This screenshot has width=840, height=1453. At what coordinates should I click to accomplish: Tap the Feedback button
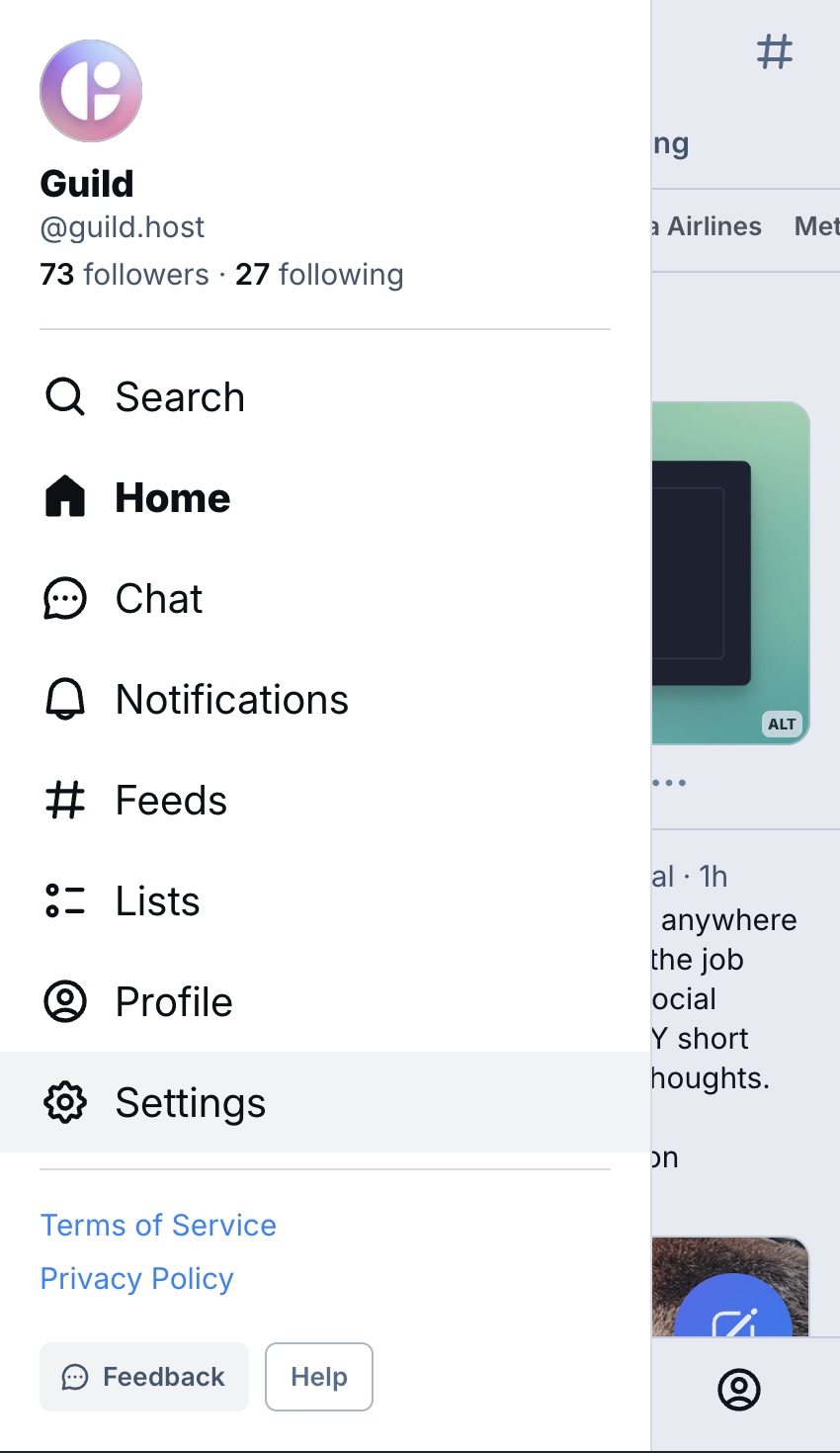(x=144, y=1377)
